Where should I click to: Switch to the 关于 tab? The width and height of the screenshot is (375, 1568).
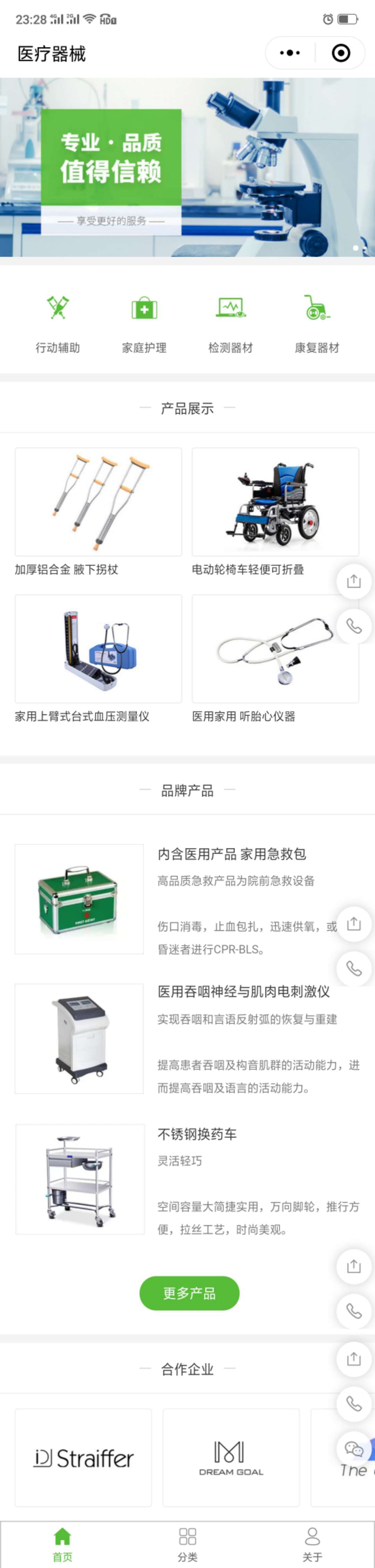(x=312, y=1544)
